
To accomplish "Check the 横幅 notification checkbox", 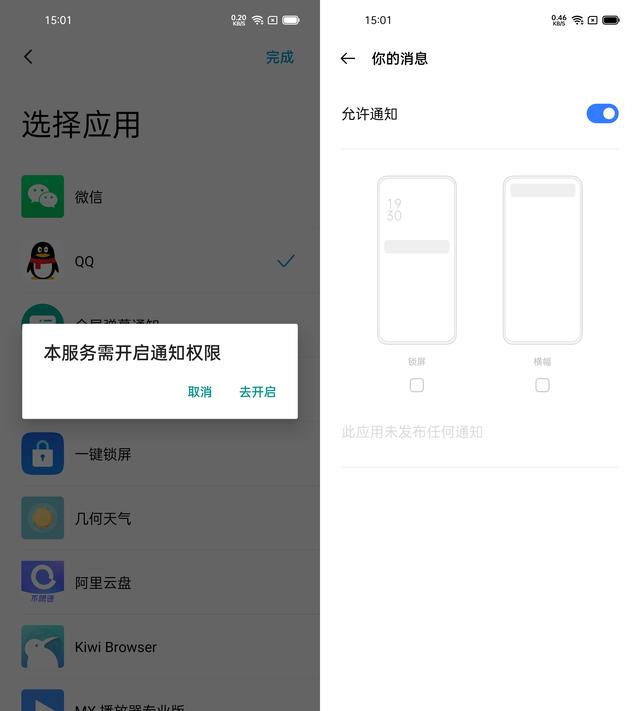I will coord(542,385).
